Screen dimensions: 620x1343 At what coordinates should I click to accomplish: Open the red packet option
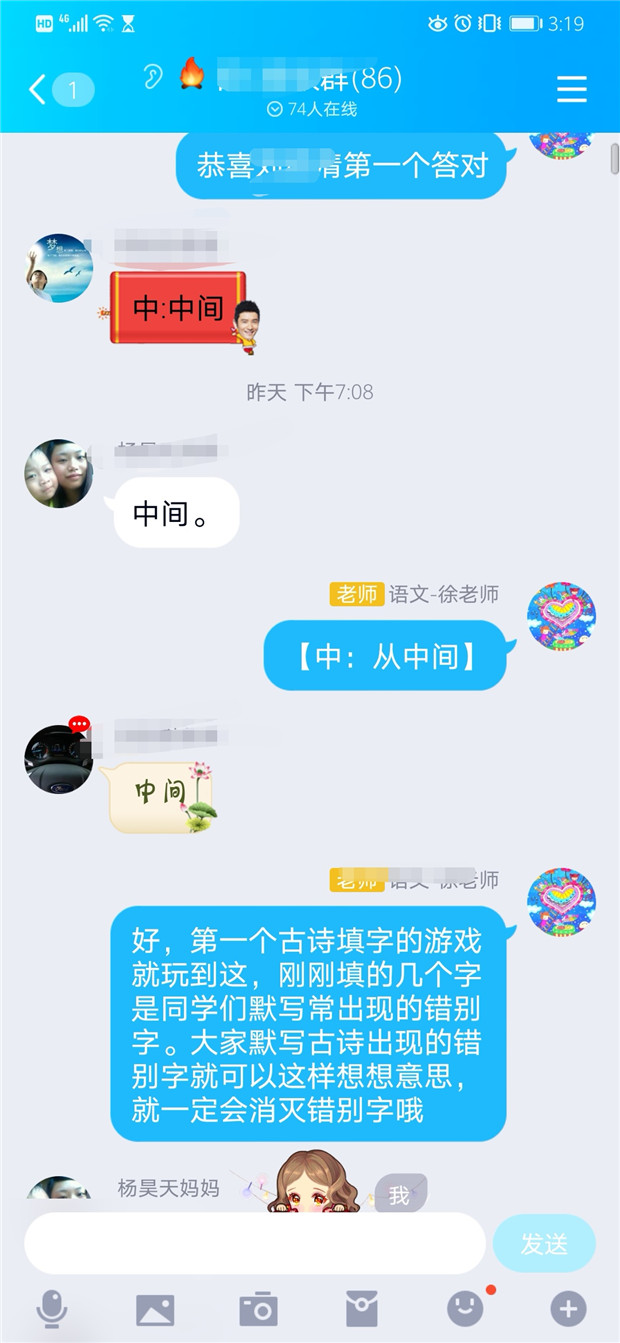pyautogui.click(x=361, y=1308)
